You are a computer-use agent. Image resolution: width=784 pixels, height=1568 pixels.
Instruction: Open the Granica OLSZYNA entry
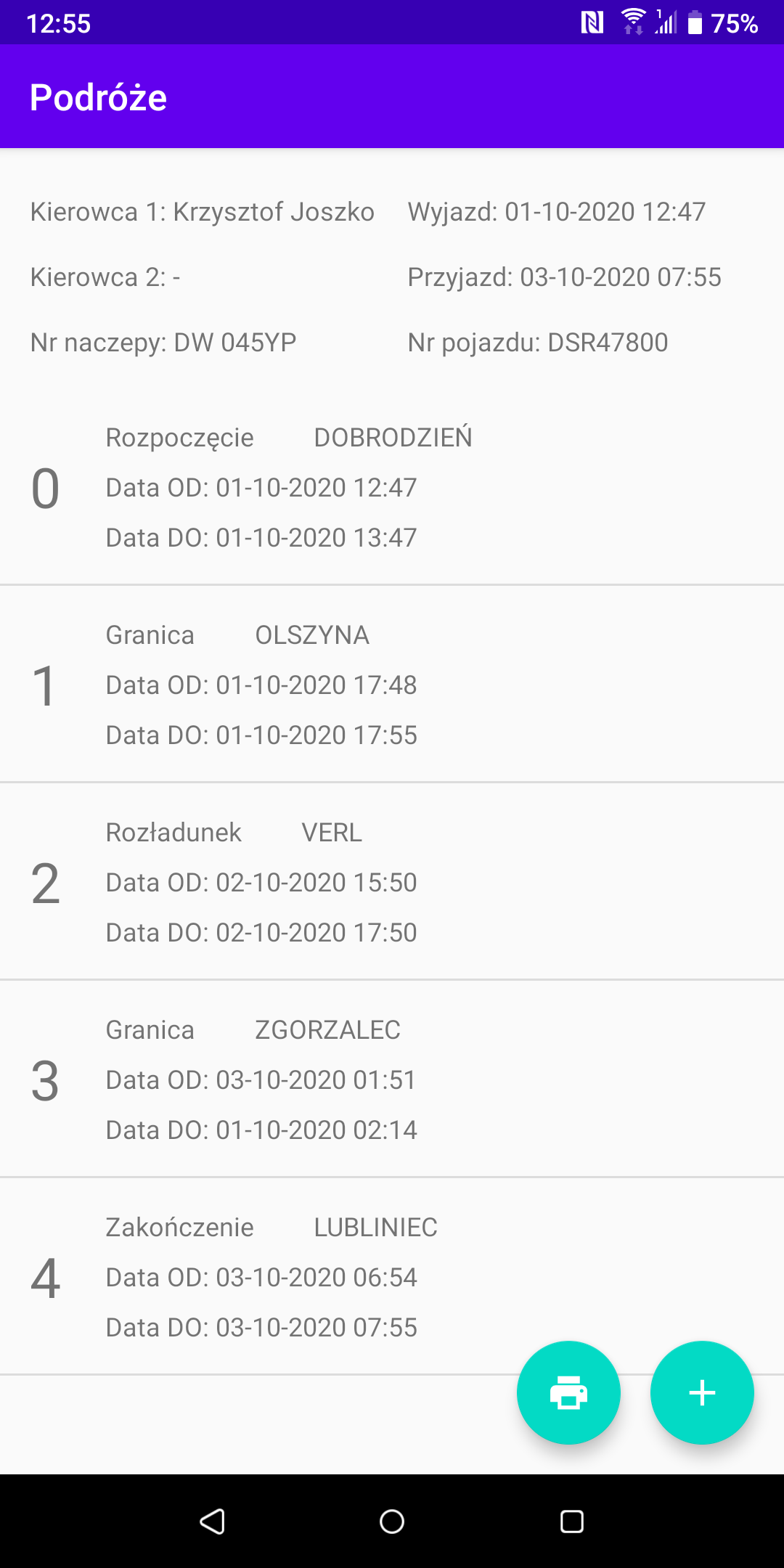pos(392,684)
